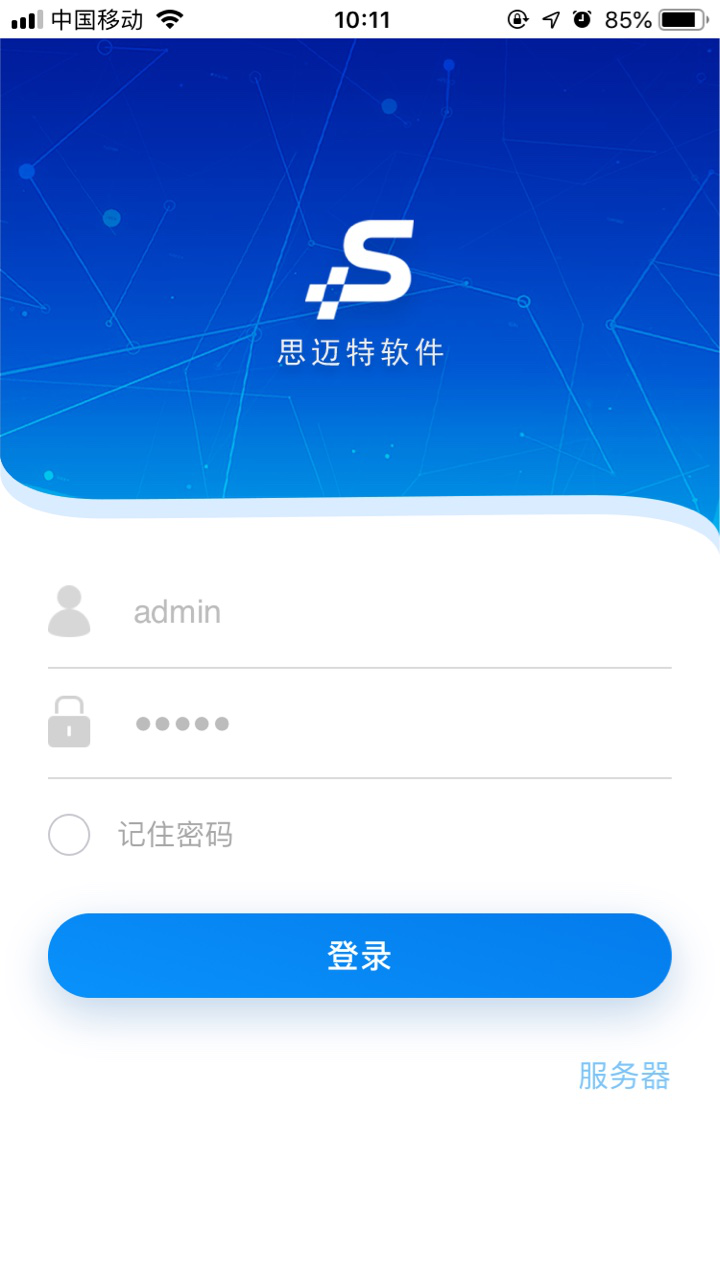Screen dimensions: 720x1280
Task: Tap the password field
Action: click(x=400, y=723)
